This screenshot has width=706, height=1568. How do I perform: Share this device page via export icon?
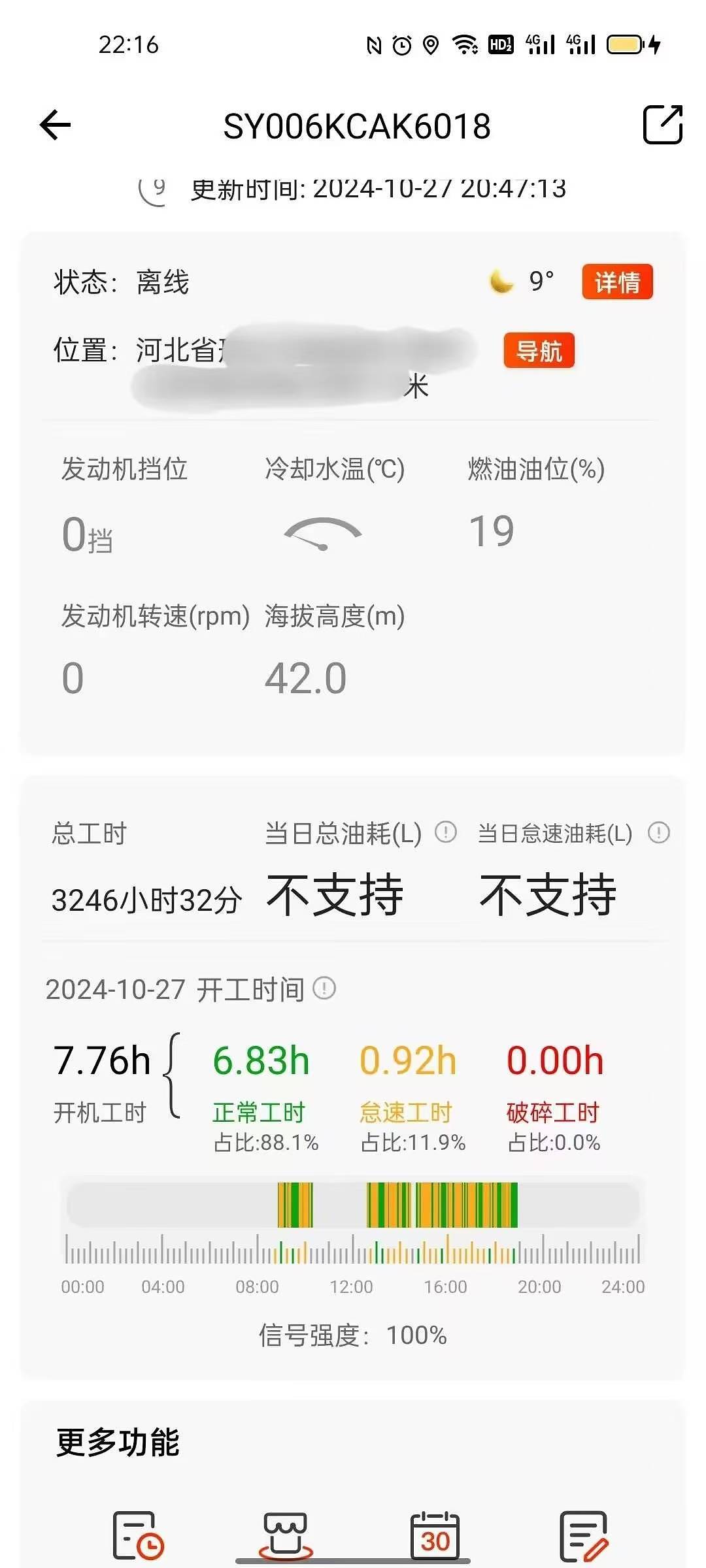click(662, 124)
